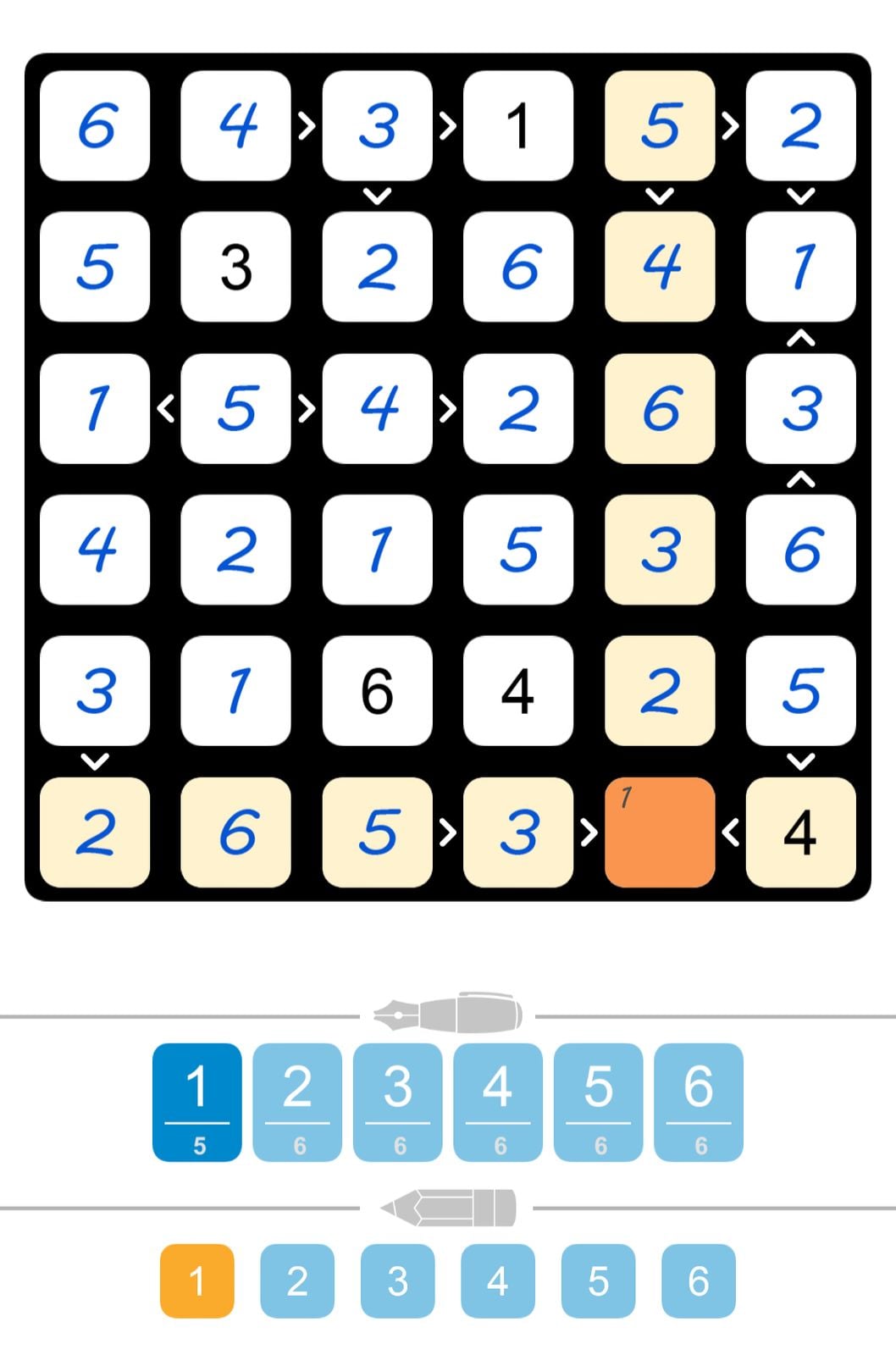
Task: Tap pen number 2 on the number pad
Action: pyautogui.click(x=296, y=1099)
